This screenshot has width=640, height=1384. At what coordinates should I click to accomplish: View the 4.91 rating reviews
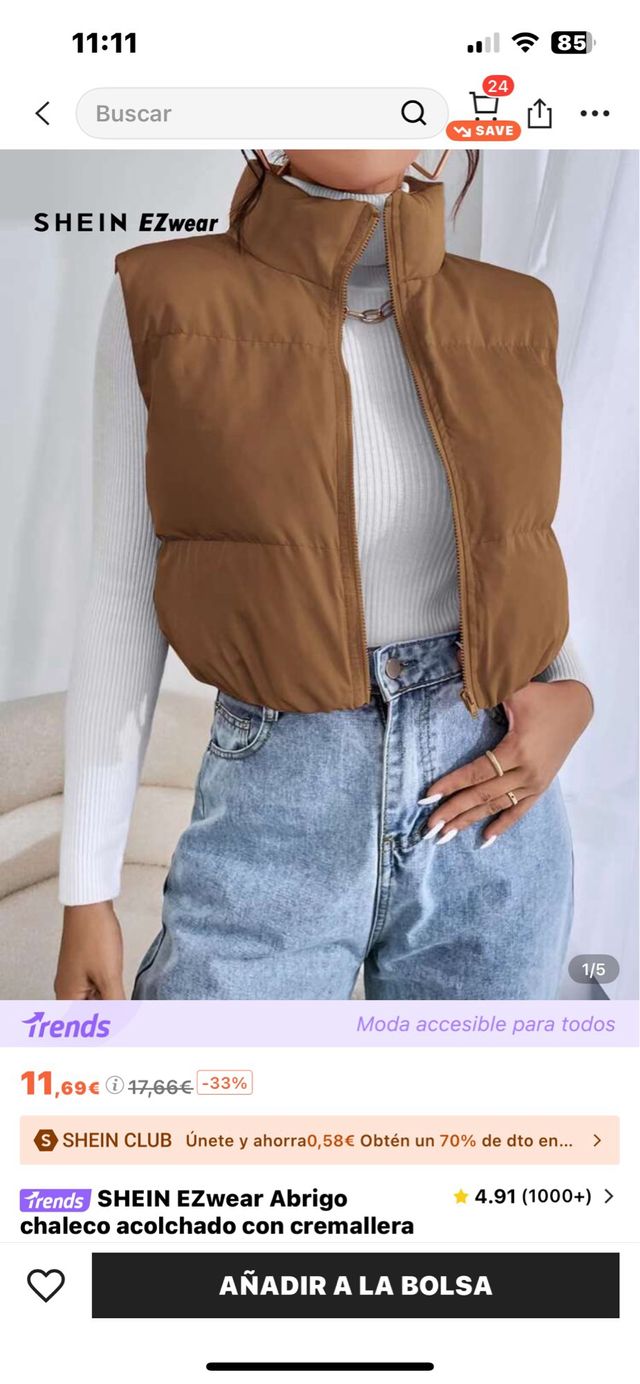pos(534,1196)
